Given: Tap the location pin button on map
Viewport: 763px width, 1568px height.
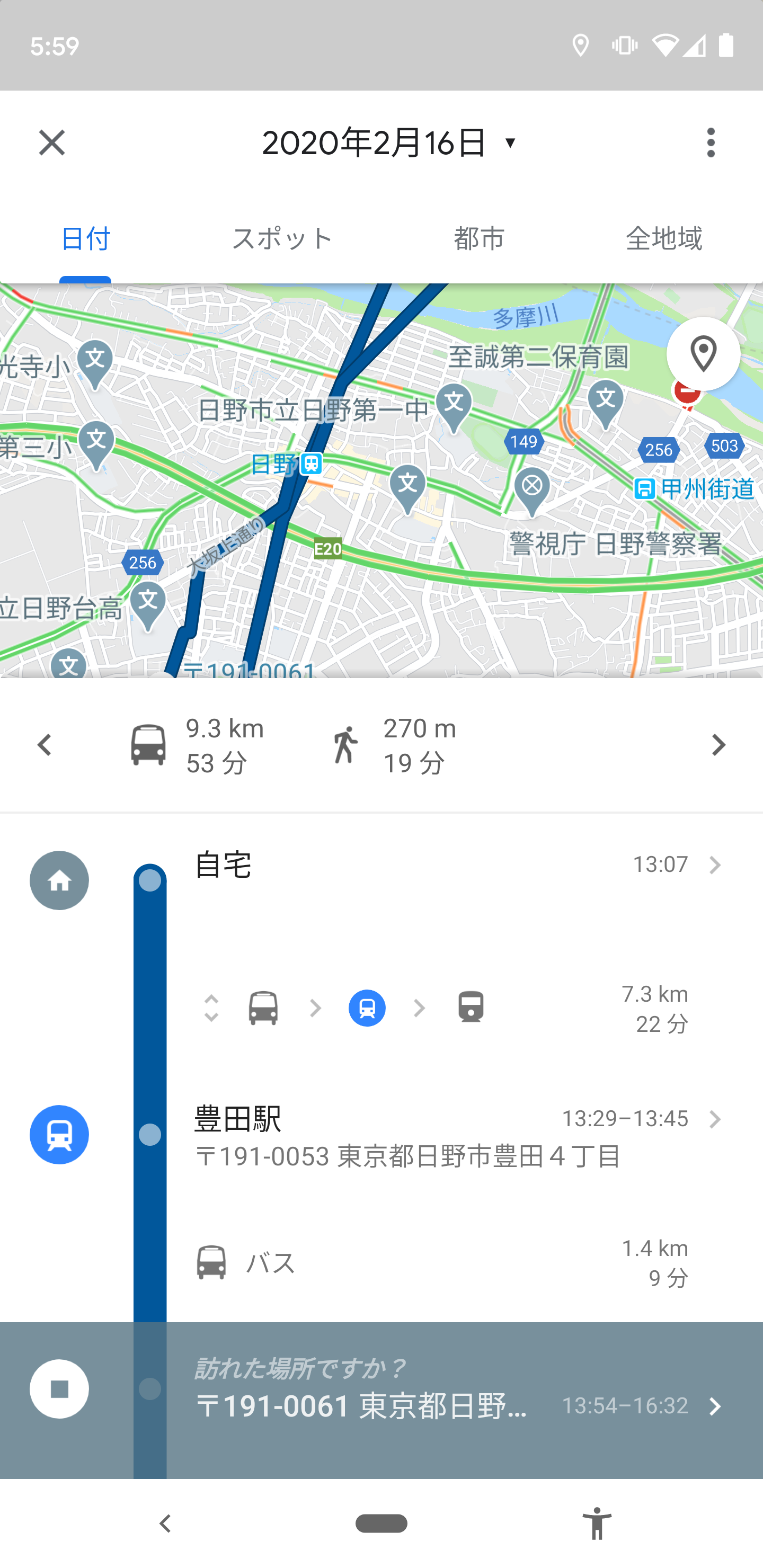Looking at the screenshot, I should click(703, 354).
